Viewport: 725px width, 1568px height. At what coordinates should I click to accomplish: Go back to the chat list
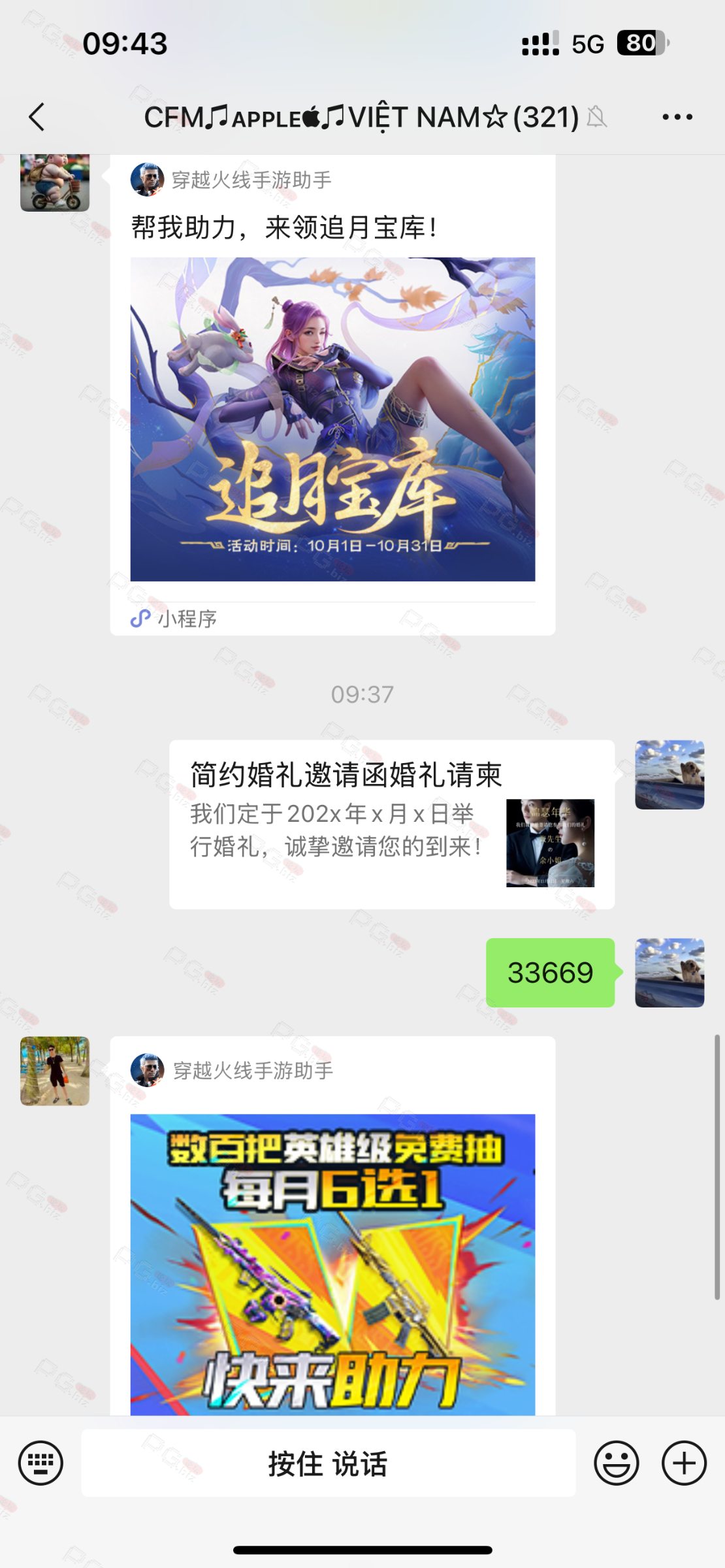(37, 118)
